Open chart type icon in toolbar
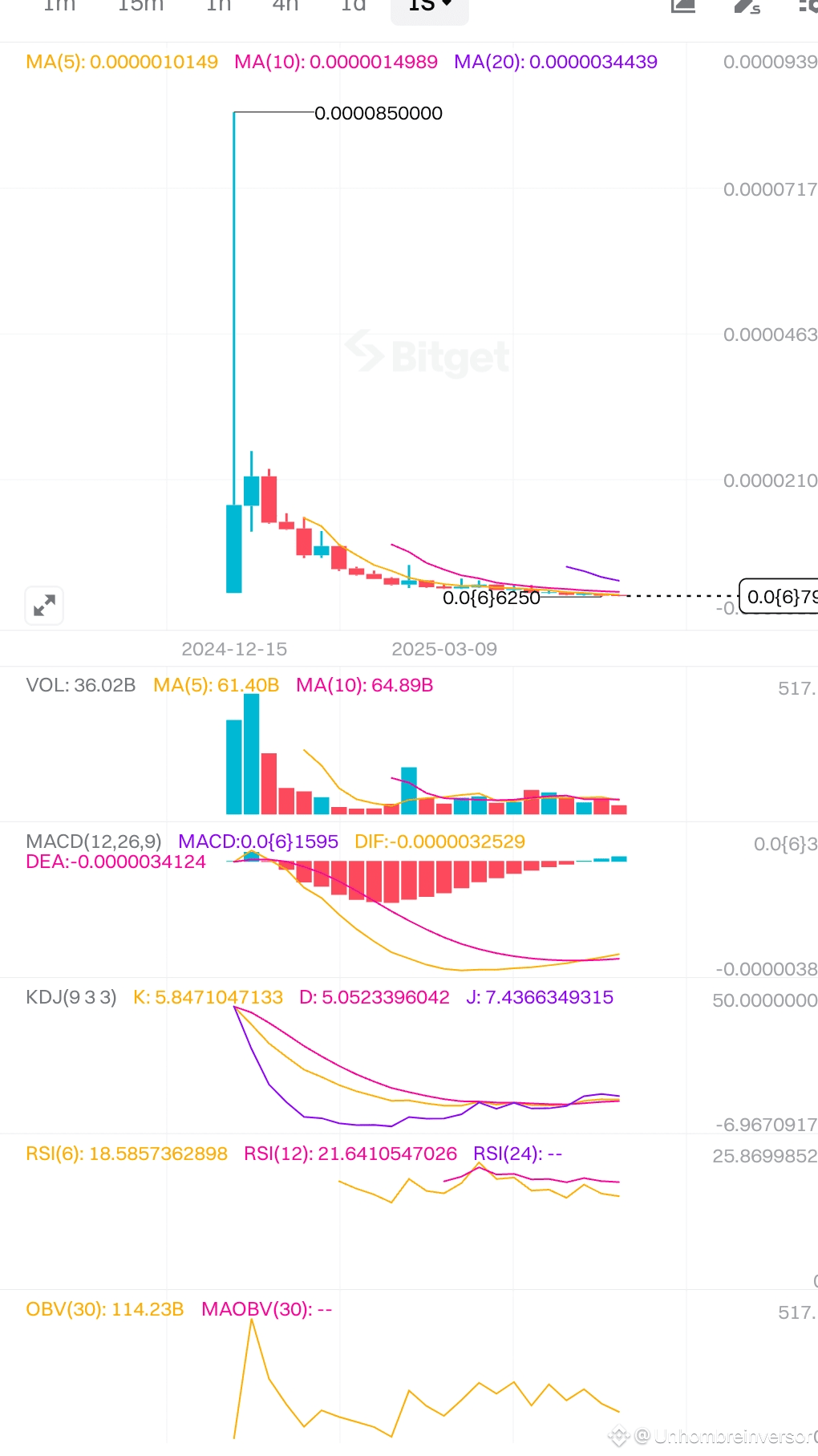 (x=683, y=6)
